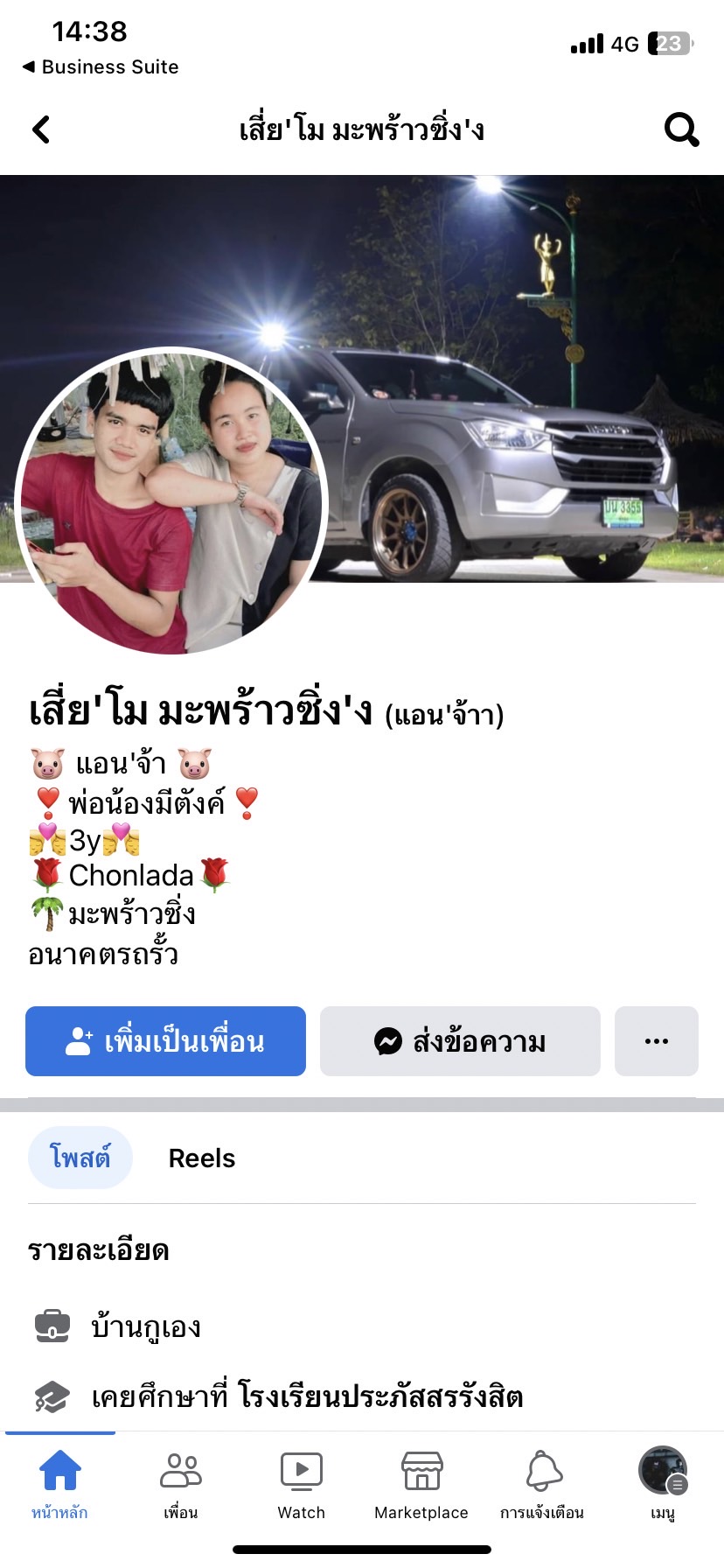Tap the เพิ่มเป็นเพื่อน add friend button
This screenshot has height=1568, width=724.
(x=165, y=1041)
